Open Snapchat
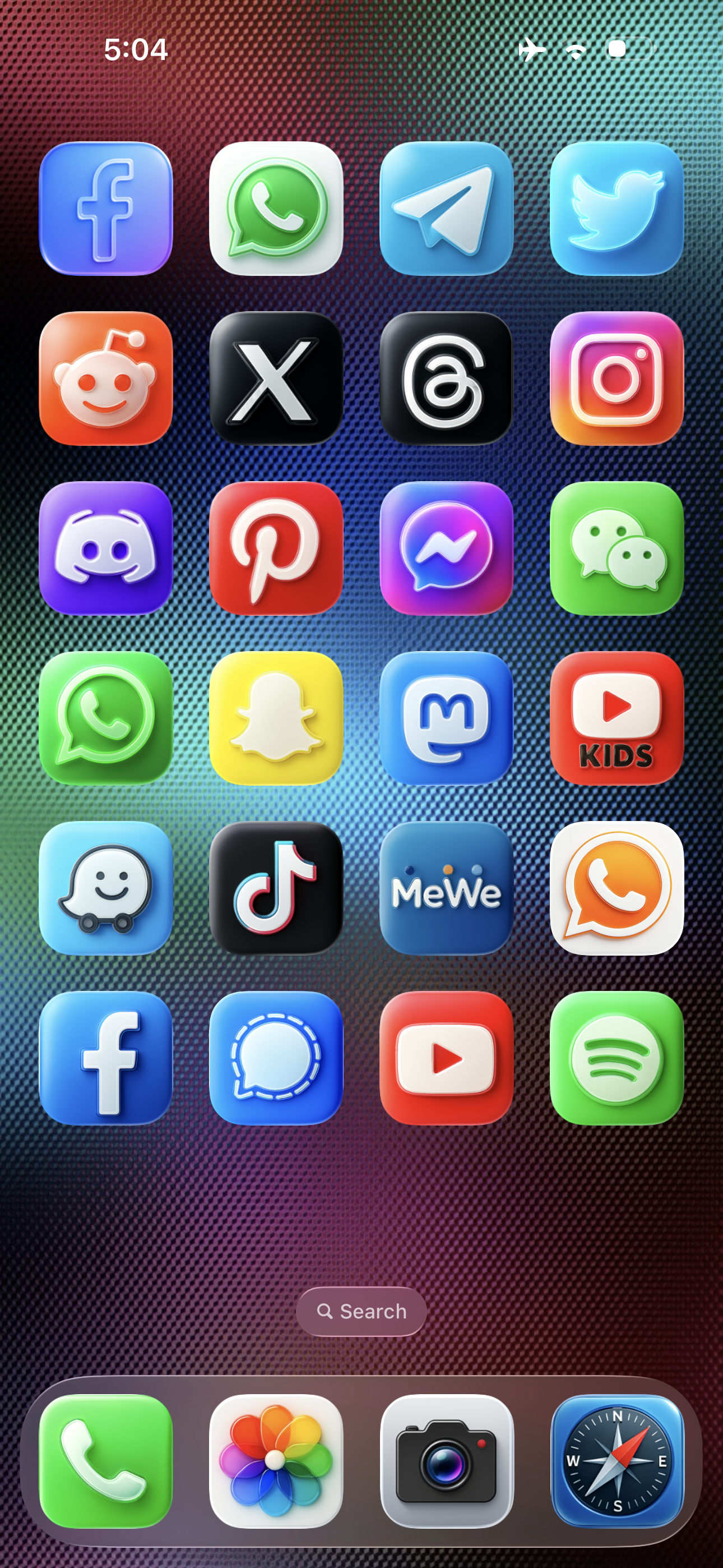 point(276,718)
